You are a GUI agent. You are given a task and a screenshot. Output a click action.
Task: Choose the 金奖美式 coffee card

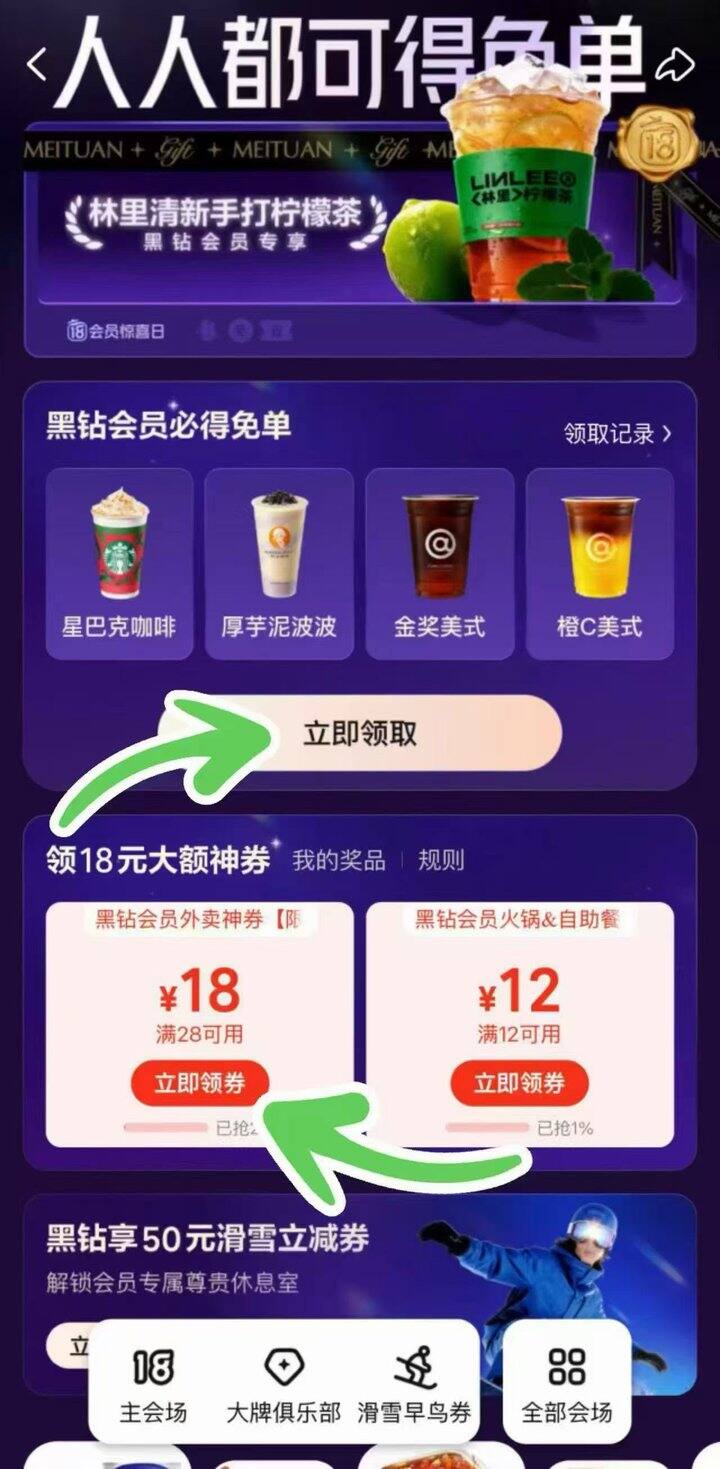coord(439,564)
